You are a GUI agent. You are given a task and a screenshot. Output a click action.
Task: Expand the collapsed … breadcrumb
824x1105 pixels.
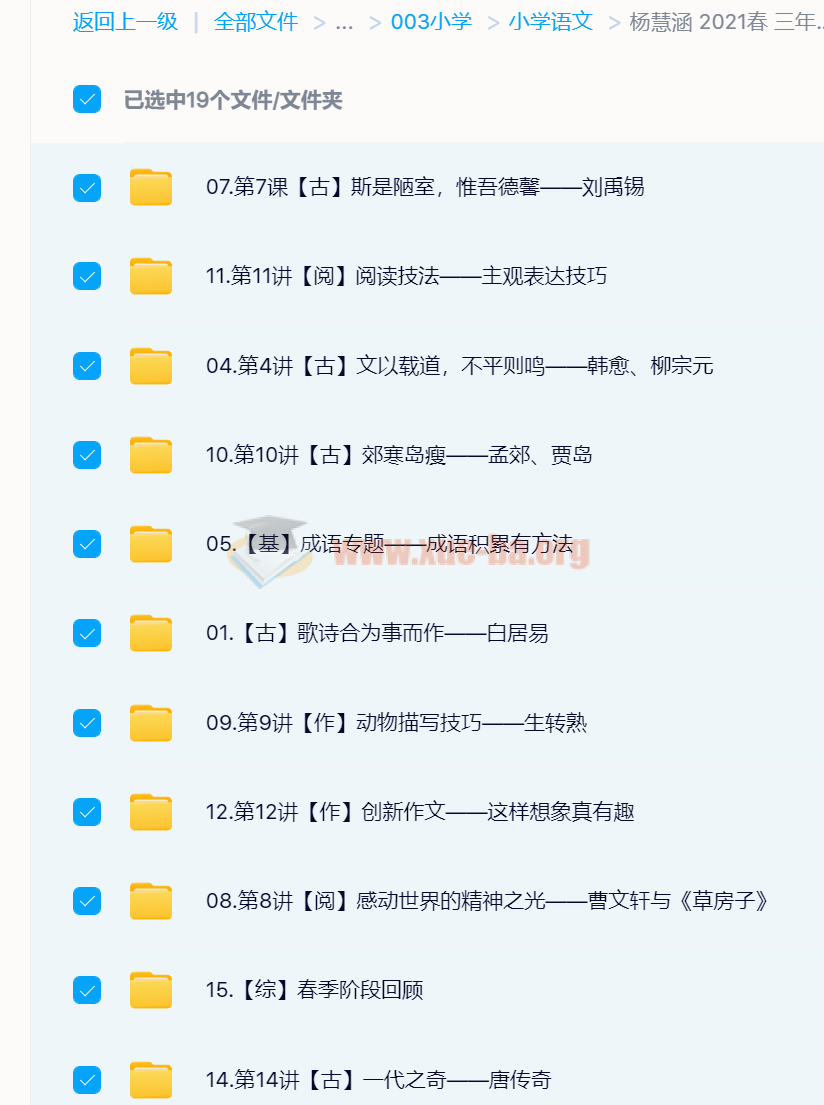tap(344, 22)
